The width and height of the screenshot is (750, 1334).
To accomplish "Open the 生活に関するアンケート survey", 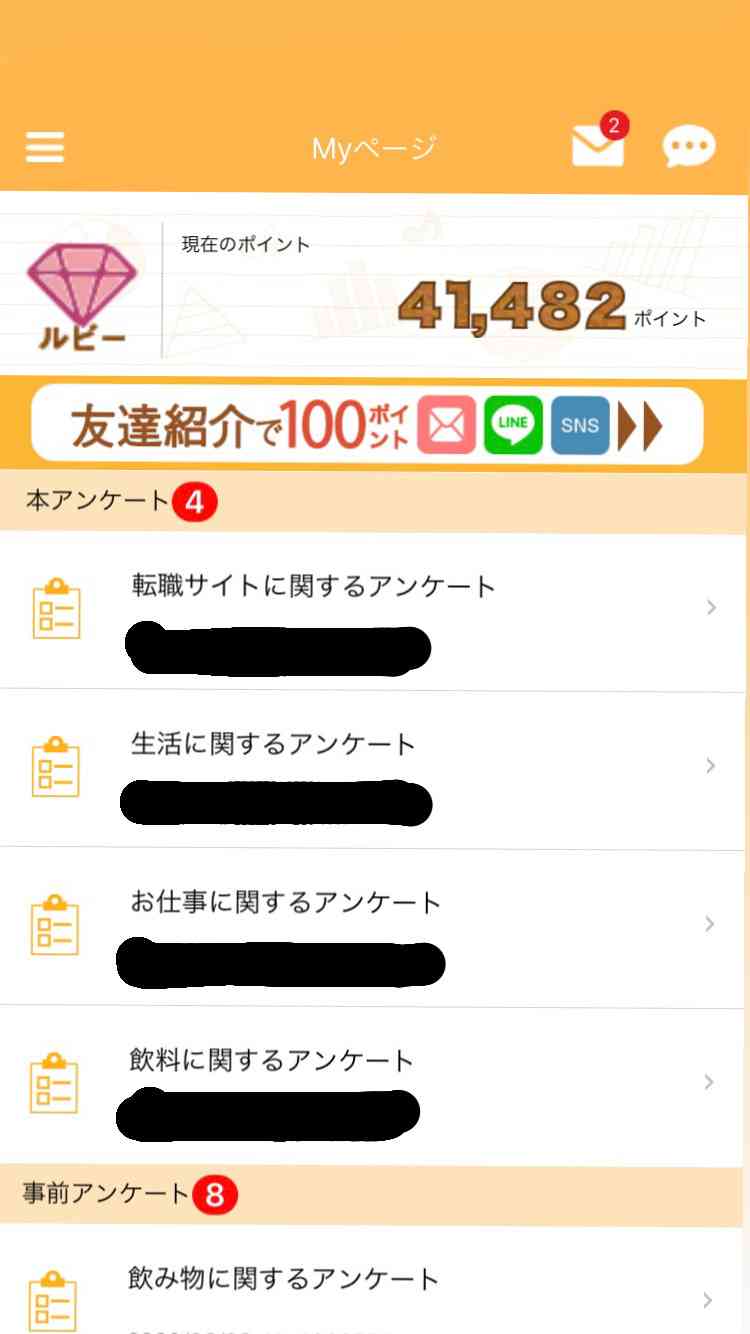I will tap(375, 766).
